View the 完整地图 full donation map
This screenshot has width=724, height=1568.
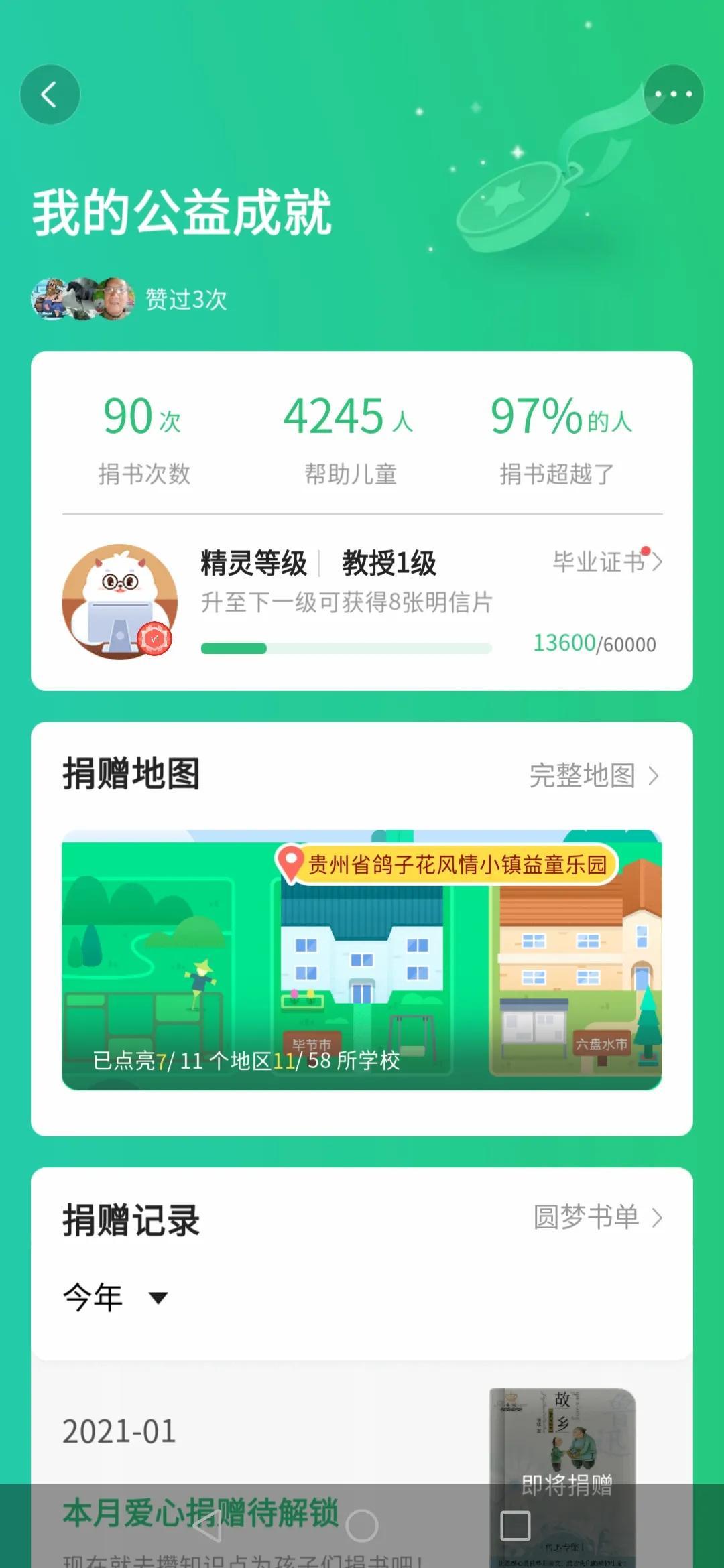(x=594, y=775)
